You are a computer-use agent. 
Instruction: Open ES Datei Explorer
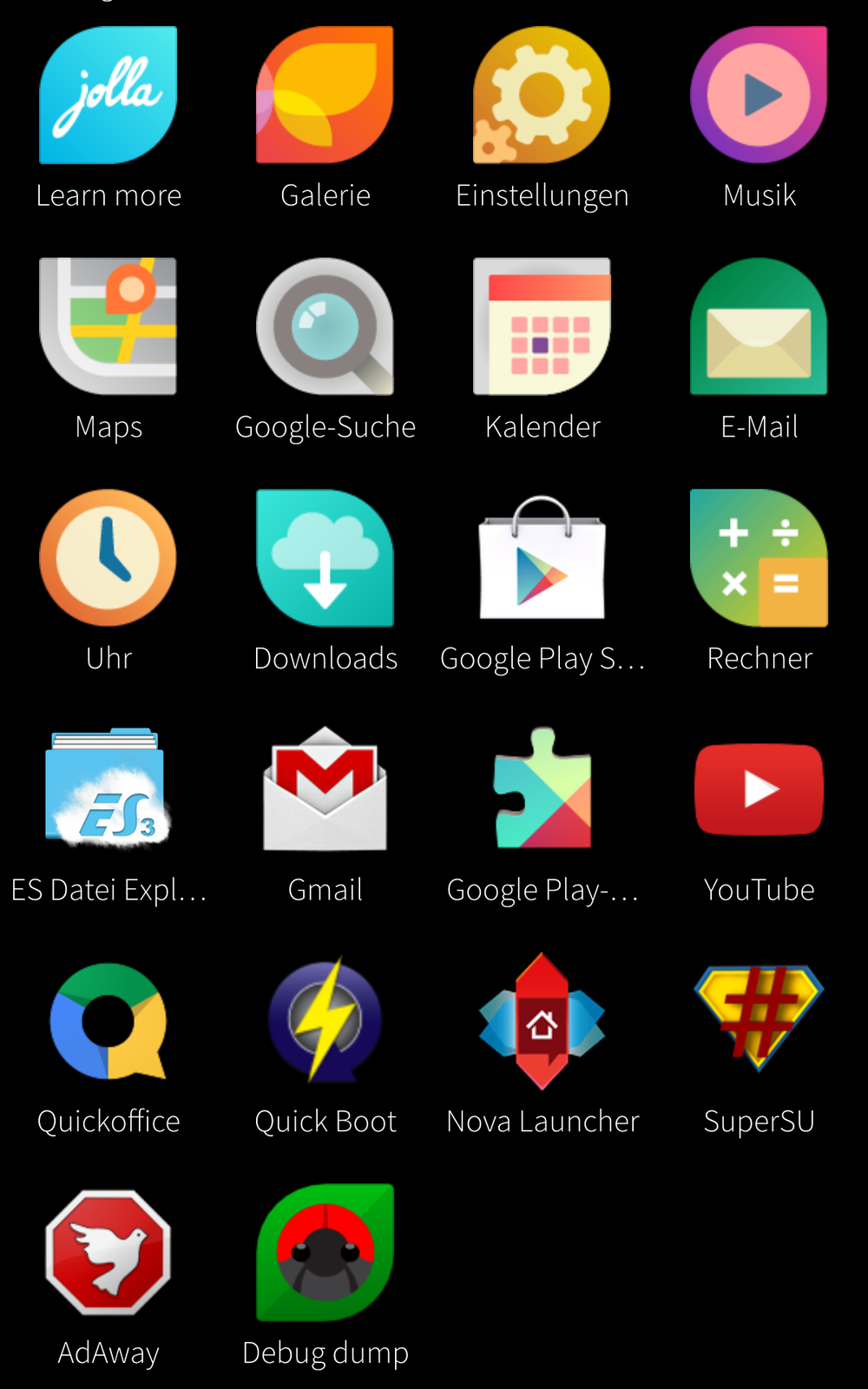108,790
